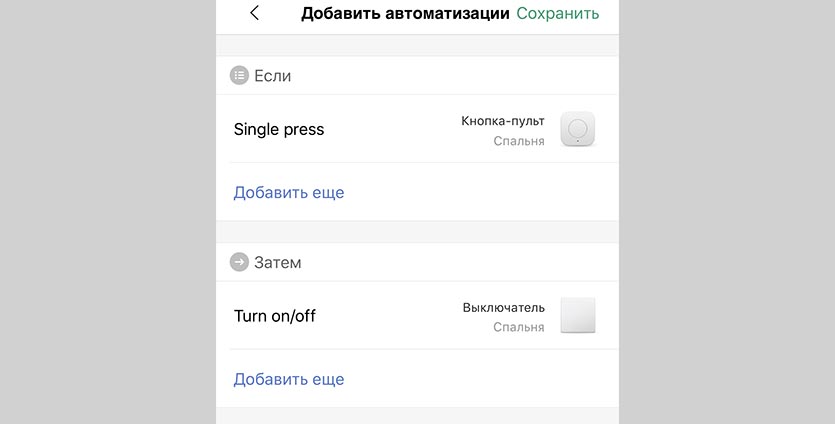The image size is (835, 424).
Task: Tap Сохранить to save the automation
Action: pyautogui.click(x=557, y=13)
